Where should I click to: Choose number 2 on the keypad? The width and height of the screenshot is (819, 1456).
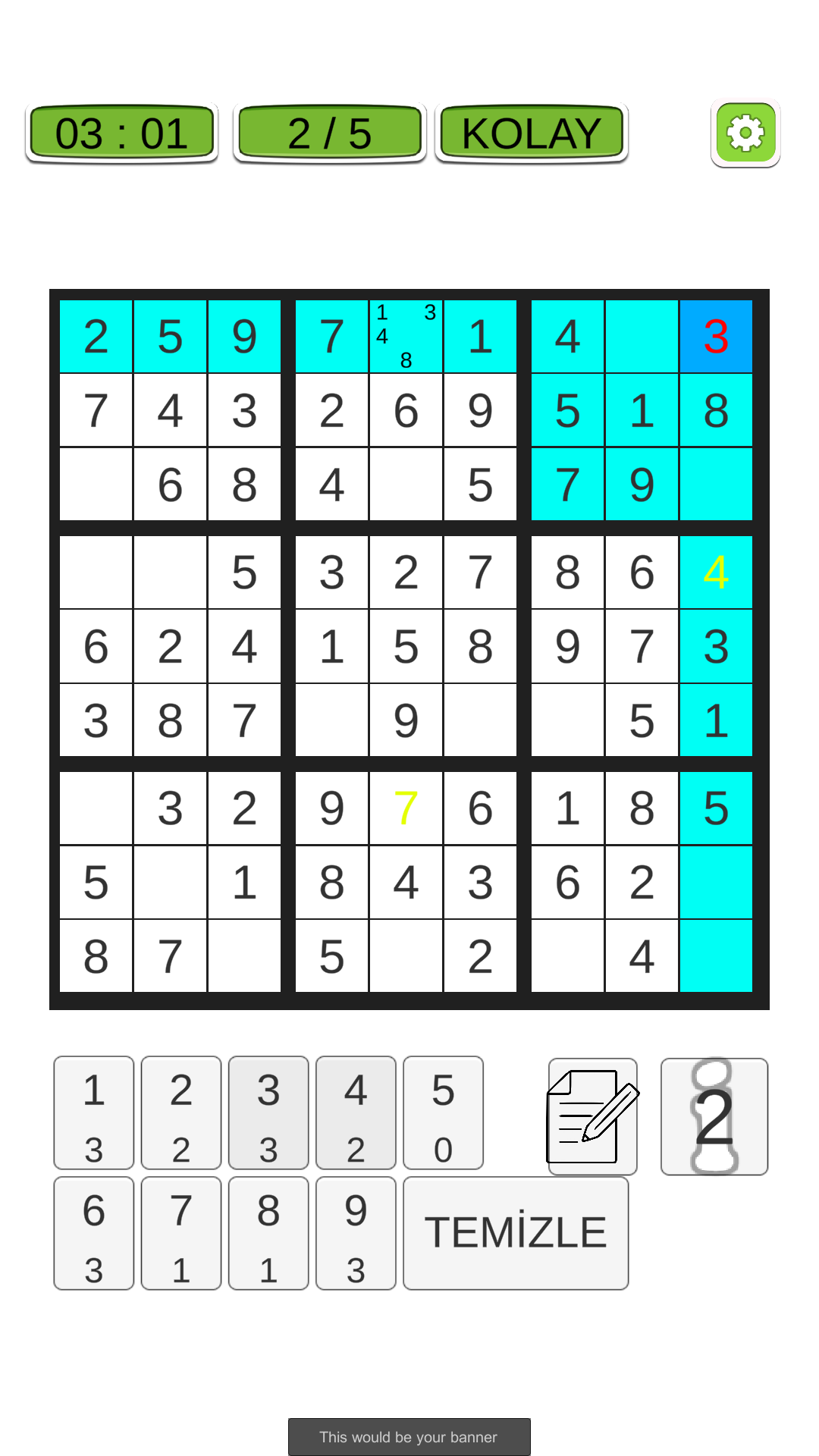pos(181,1112)
